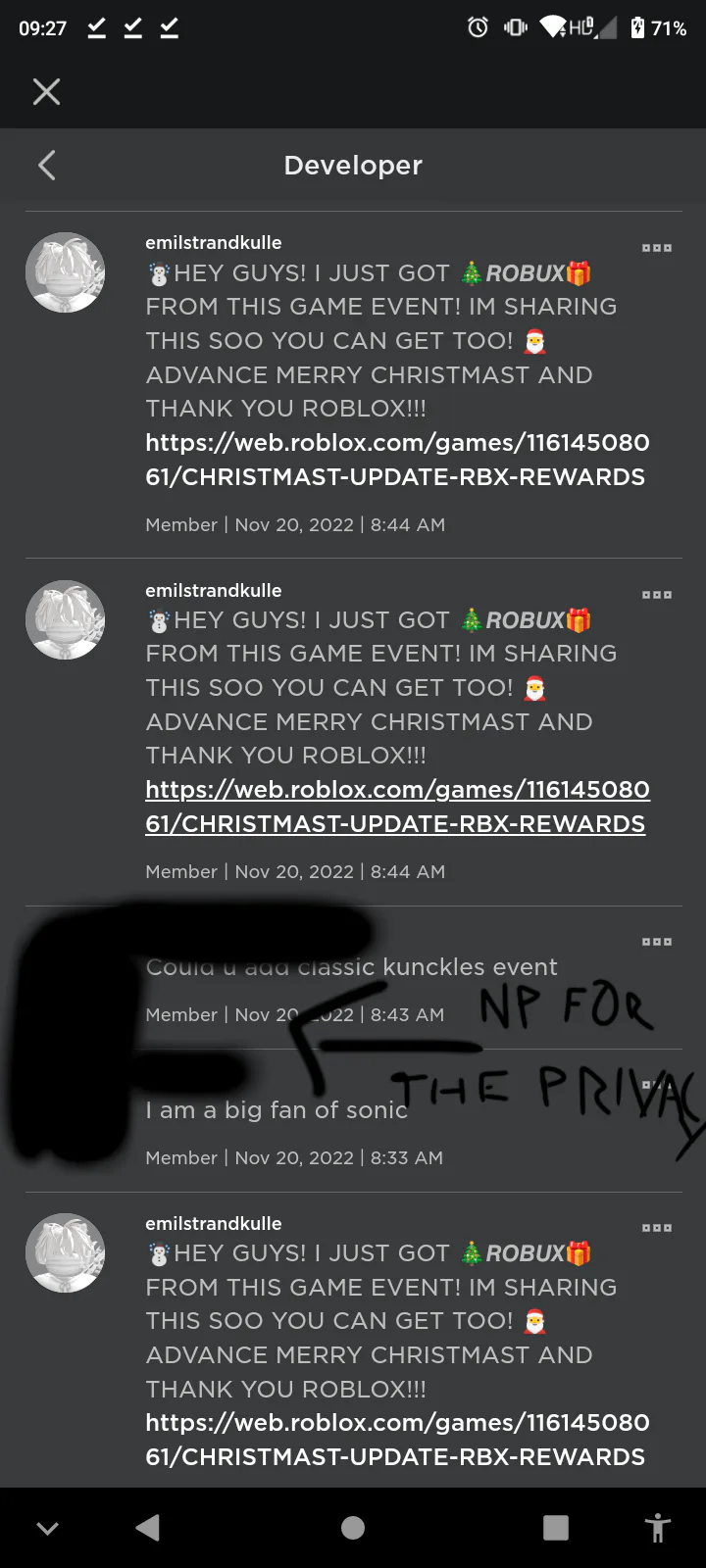Open the underlined CHRISTMAST-UPDATE-RBX-REWARDS link
This screenshot has height=1568, width=706.
point(397,807)
